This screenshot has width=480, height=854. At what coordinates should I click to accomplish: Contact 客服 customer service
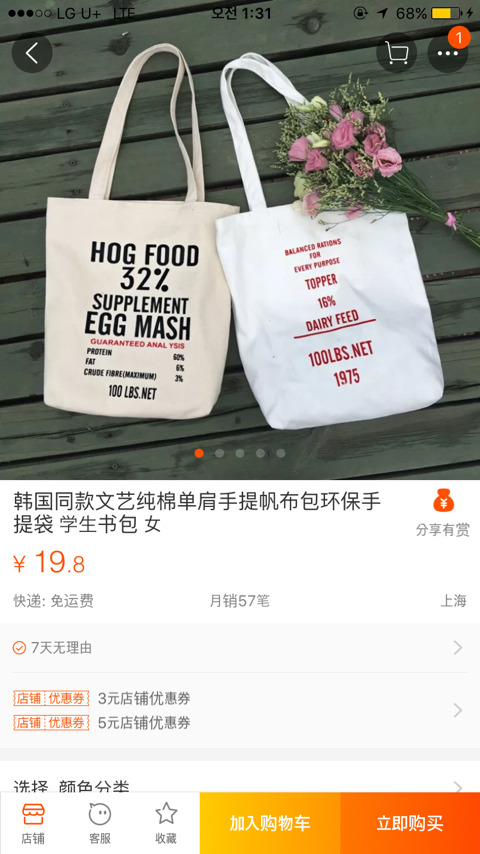coord(100,823)
